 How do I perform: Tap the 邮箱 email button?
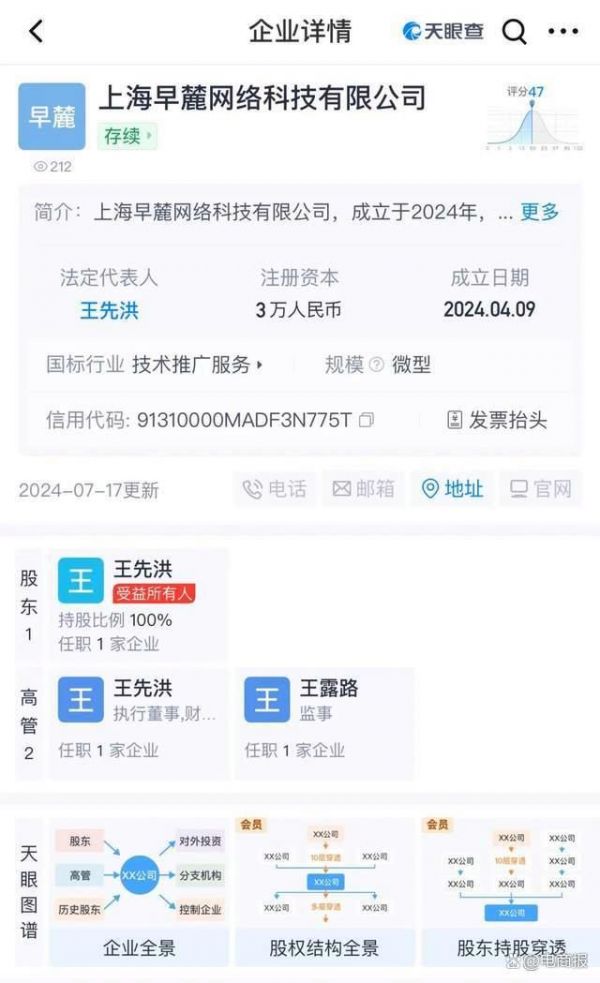363,488
